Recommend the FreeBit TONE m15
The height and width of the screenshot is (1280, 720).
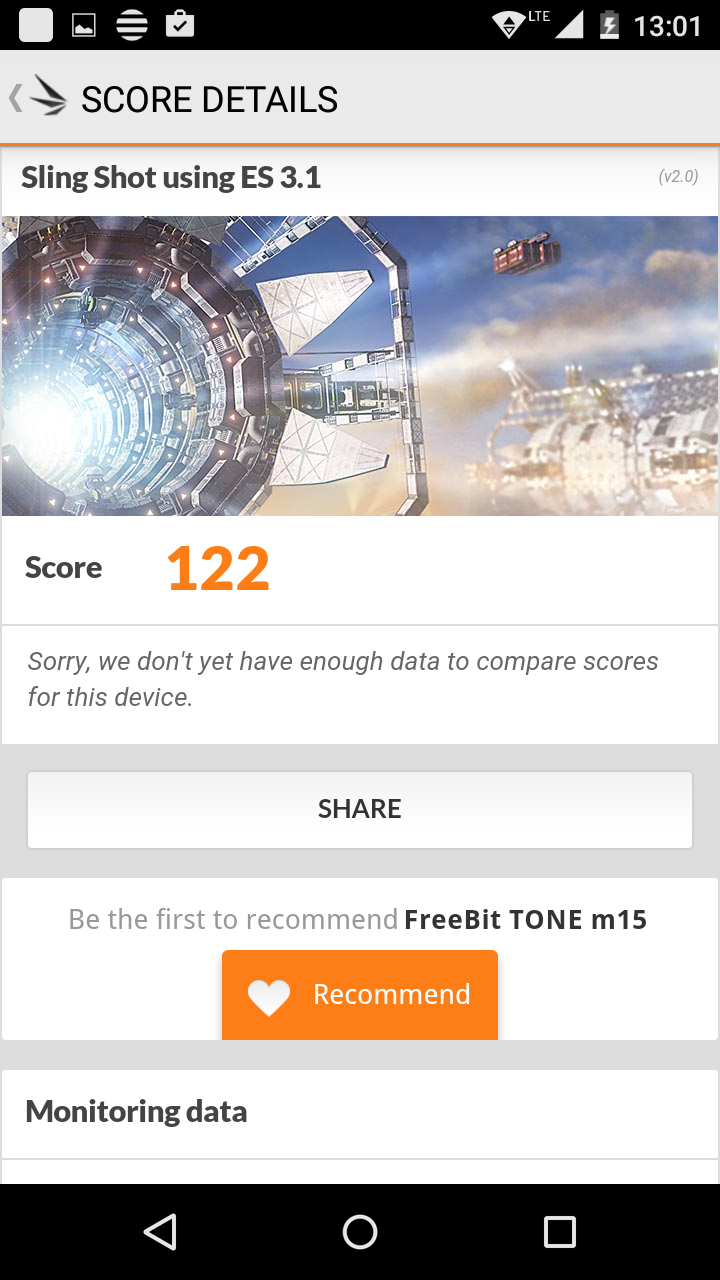tap(360, 995)
